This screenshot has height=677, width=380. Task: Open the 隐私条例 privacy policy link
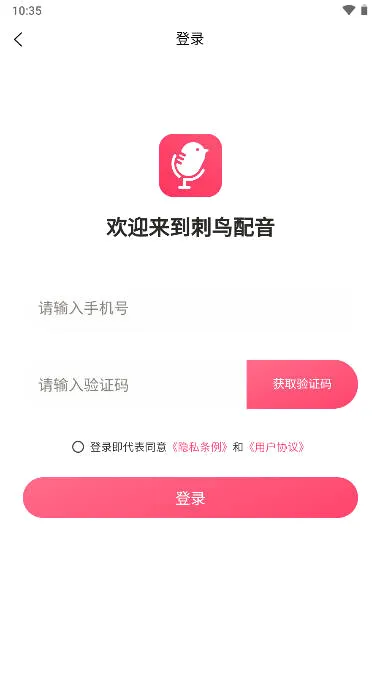200,447
